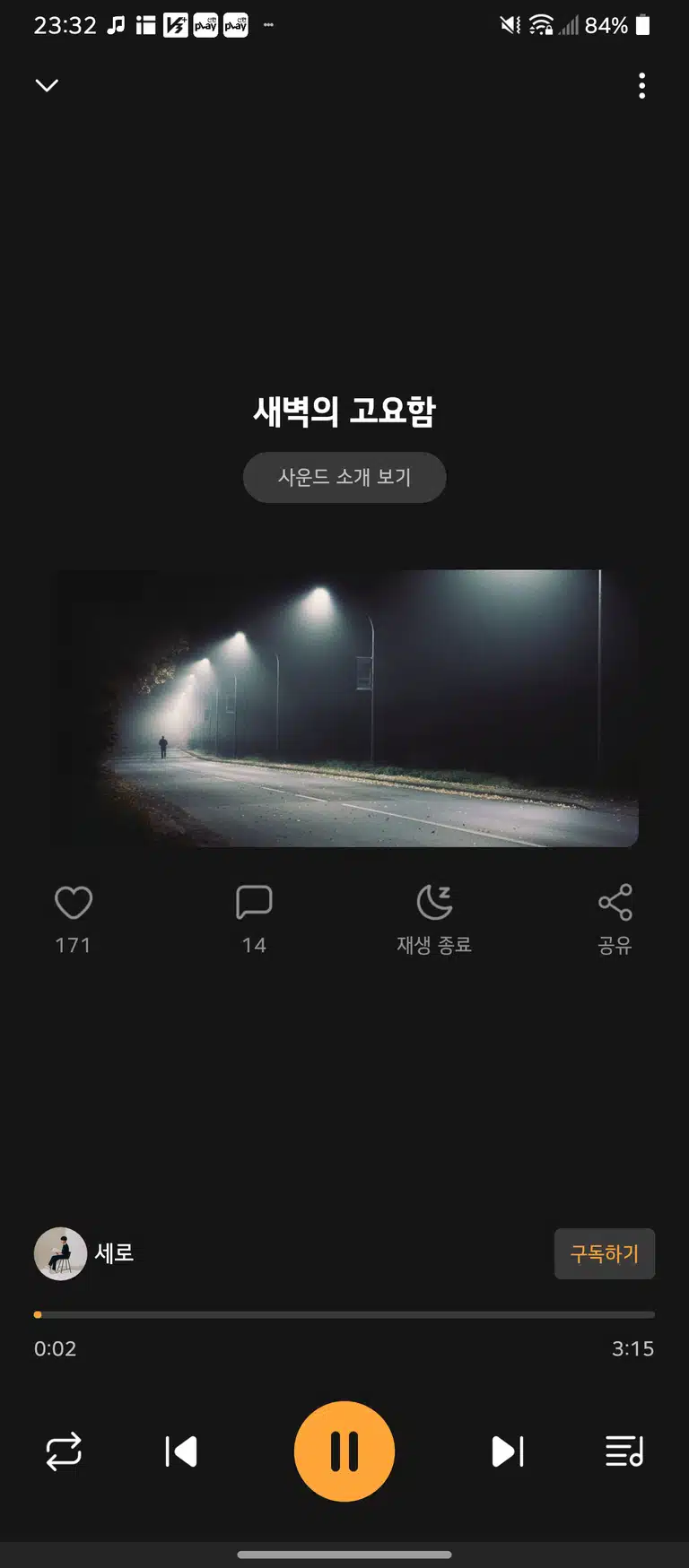Open the playlist queue
The image size is (689, 1568).
pyautogui.click(x=624, y=1451)
